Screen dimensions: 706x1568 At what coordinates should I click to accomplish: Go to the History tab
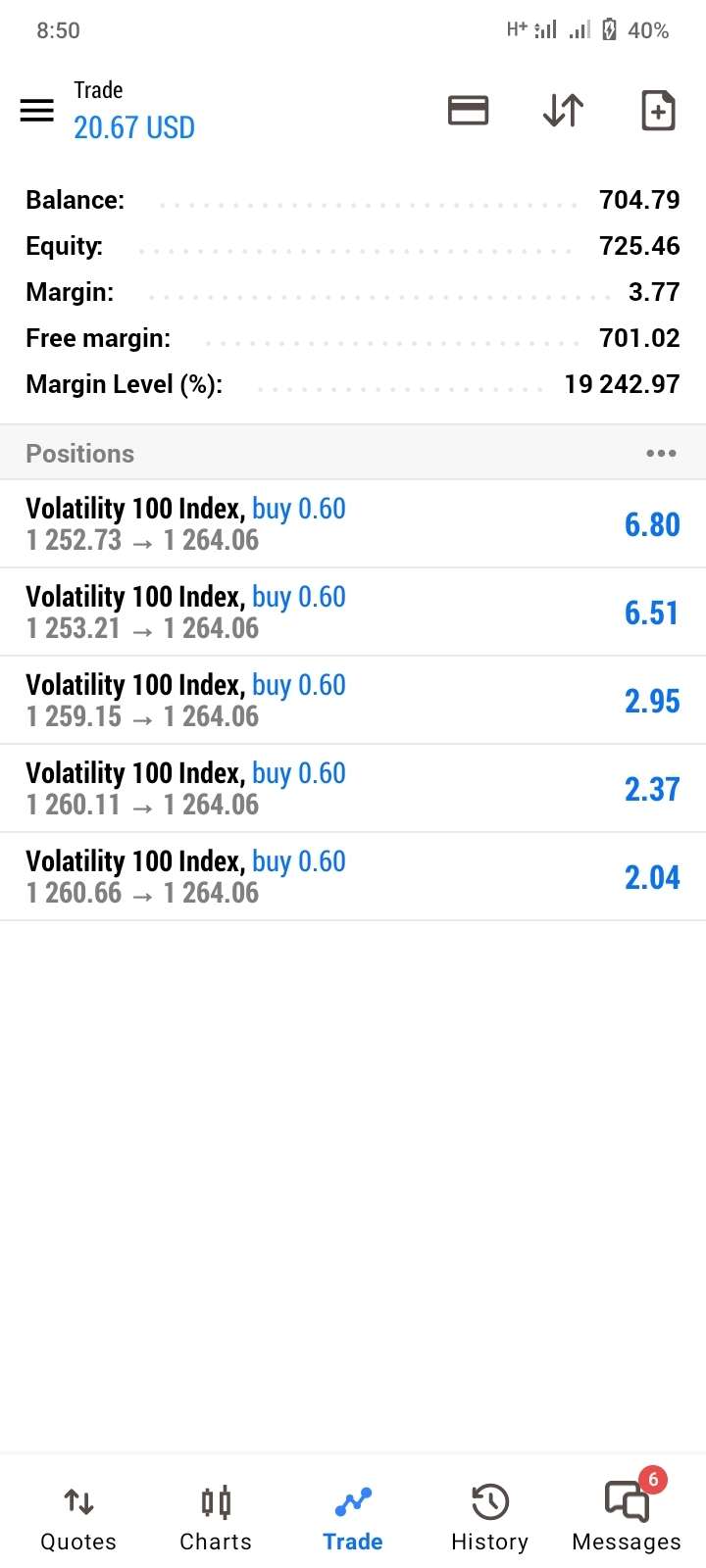pyautogui.click(x=489, y=1518)
